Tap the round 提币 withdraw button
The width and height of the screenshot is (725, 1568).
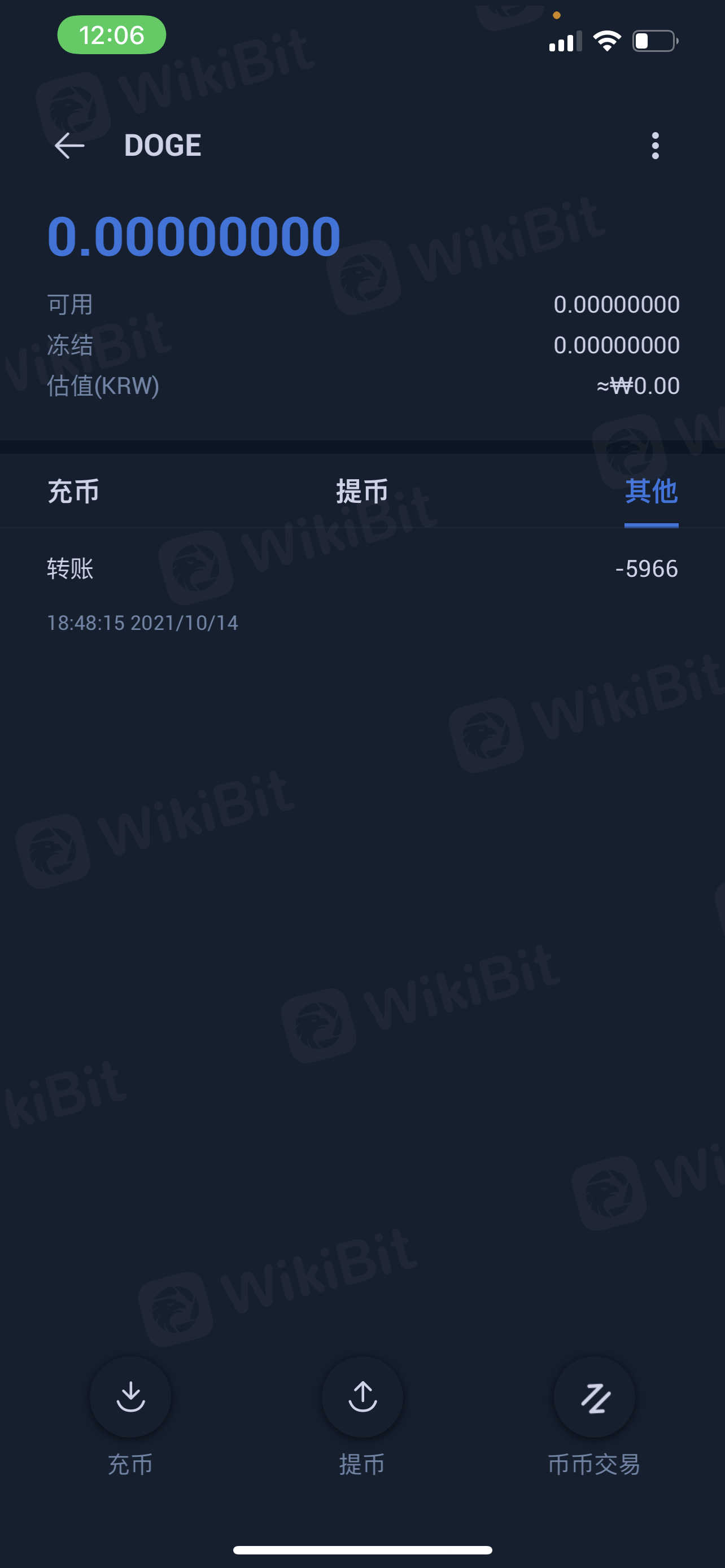362,1396
